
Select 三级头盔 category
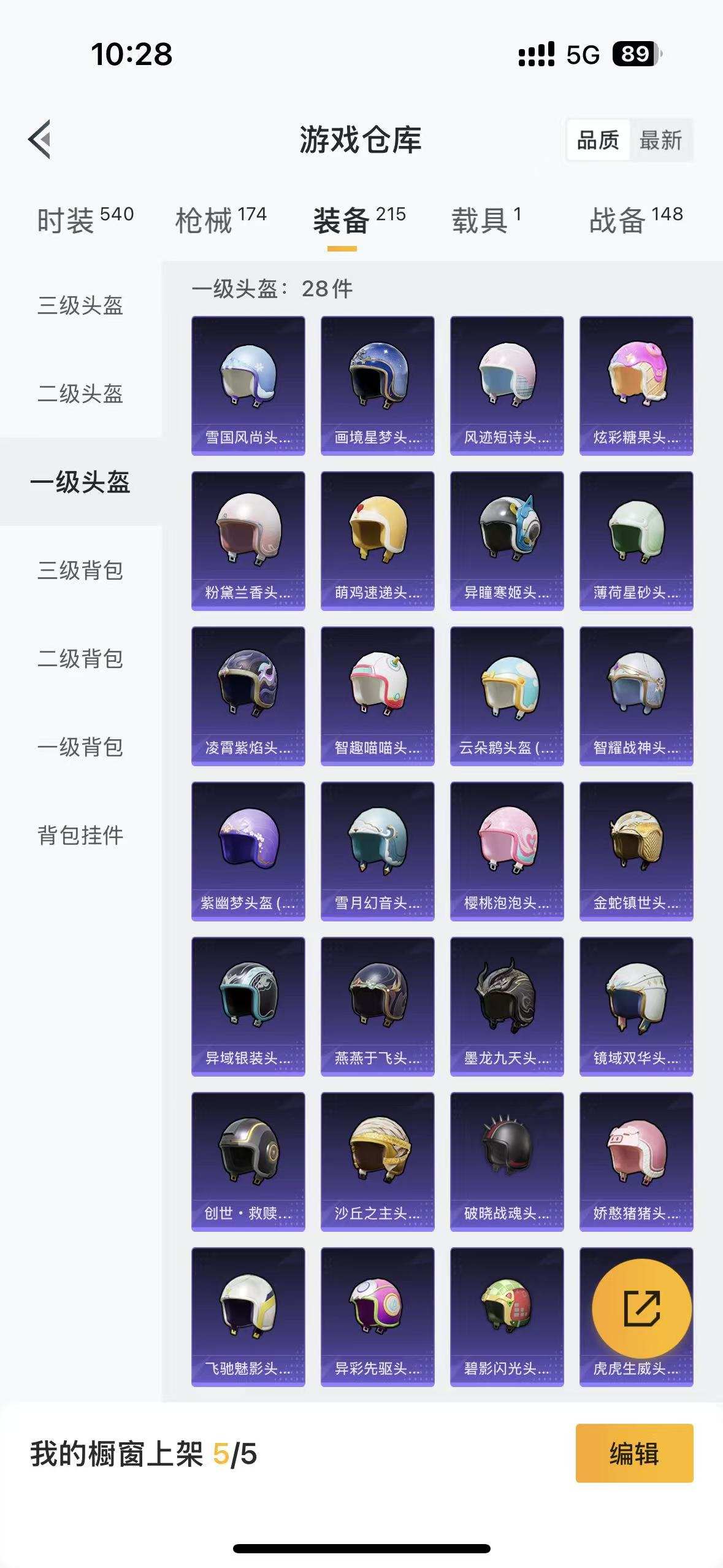80,305
